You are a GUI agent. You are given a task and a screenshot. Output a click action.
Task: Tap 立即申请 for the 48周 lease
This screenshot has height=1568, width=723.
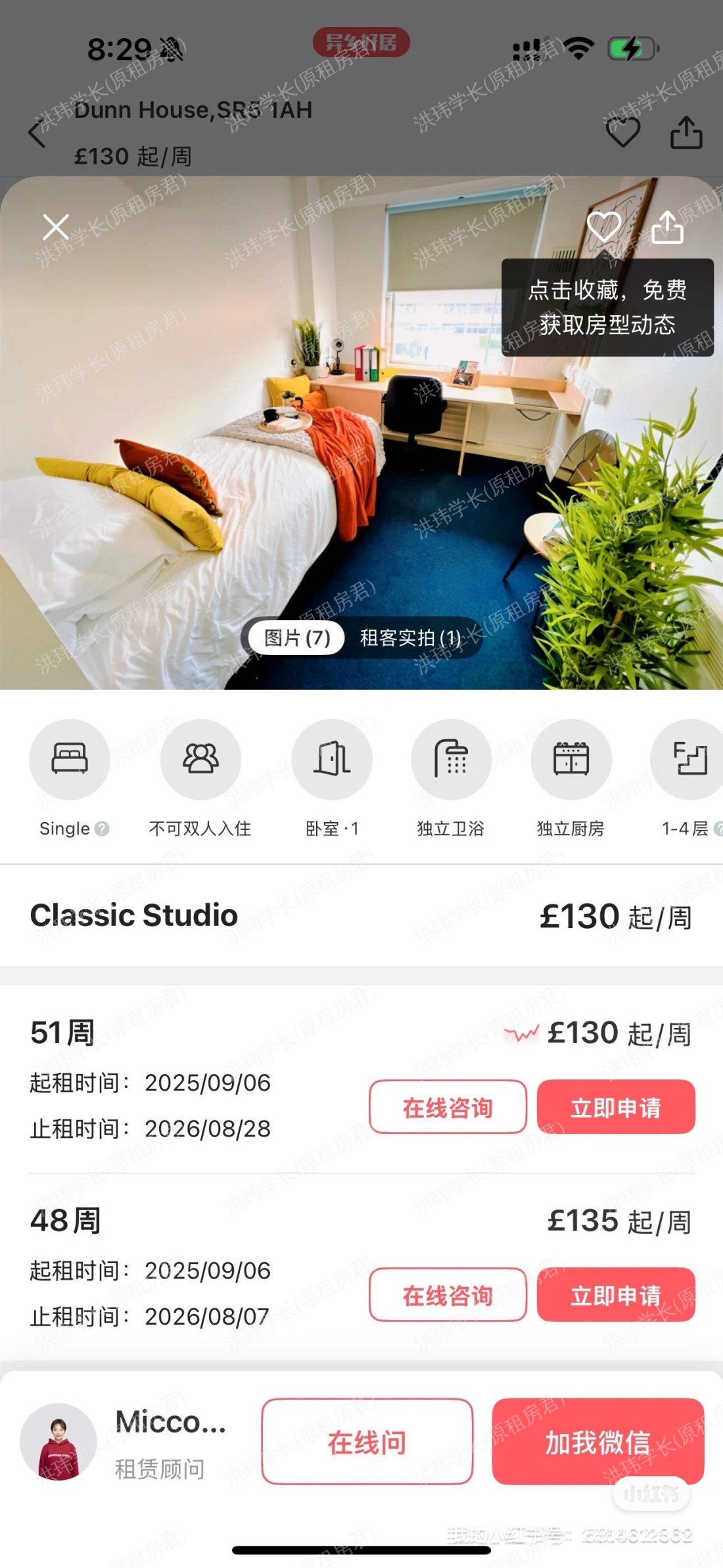616,1295
